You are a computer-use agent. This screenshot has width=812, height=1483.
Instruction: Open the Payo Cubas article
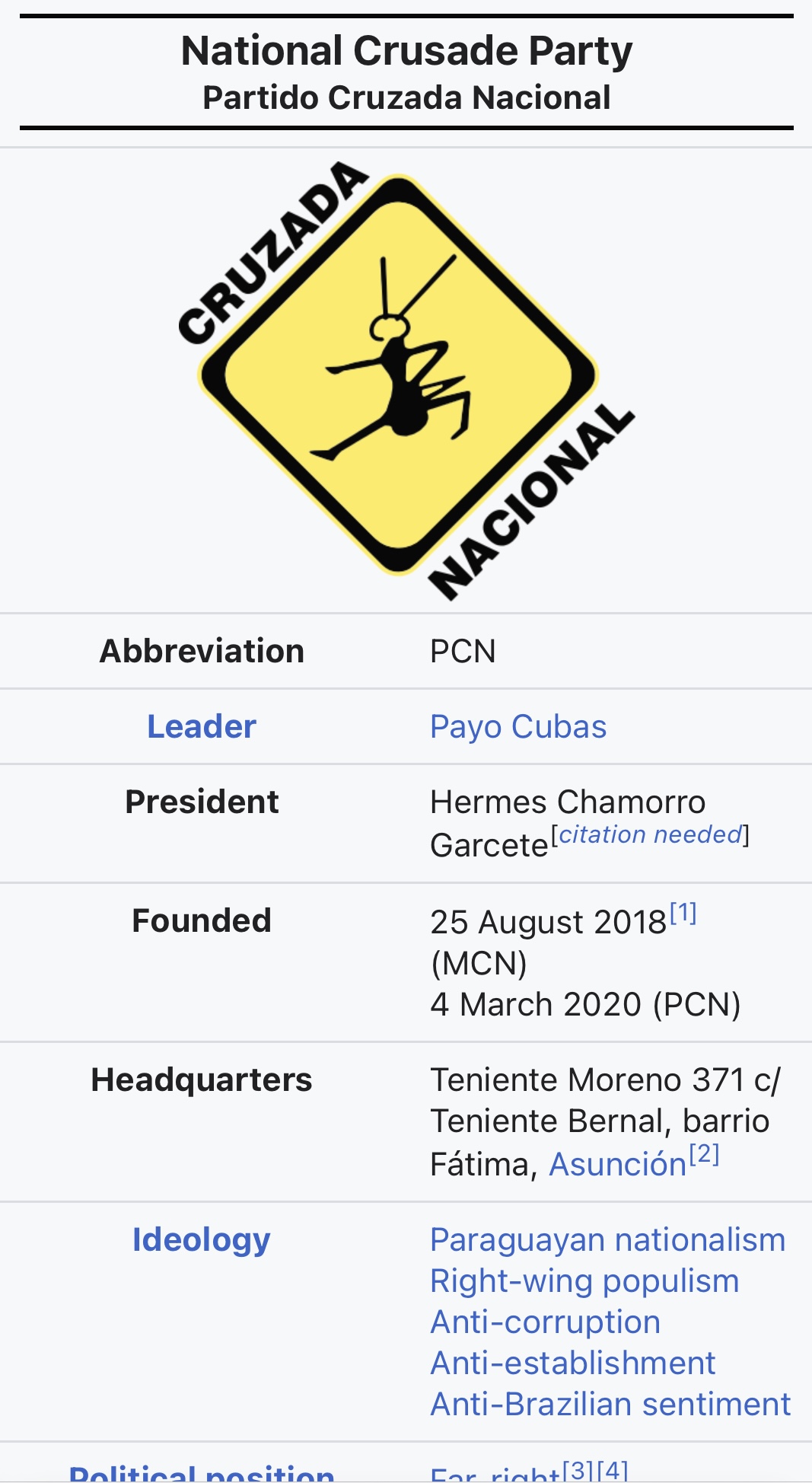[518, 727]
